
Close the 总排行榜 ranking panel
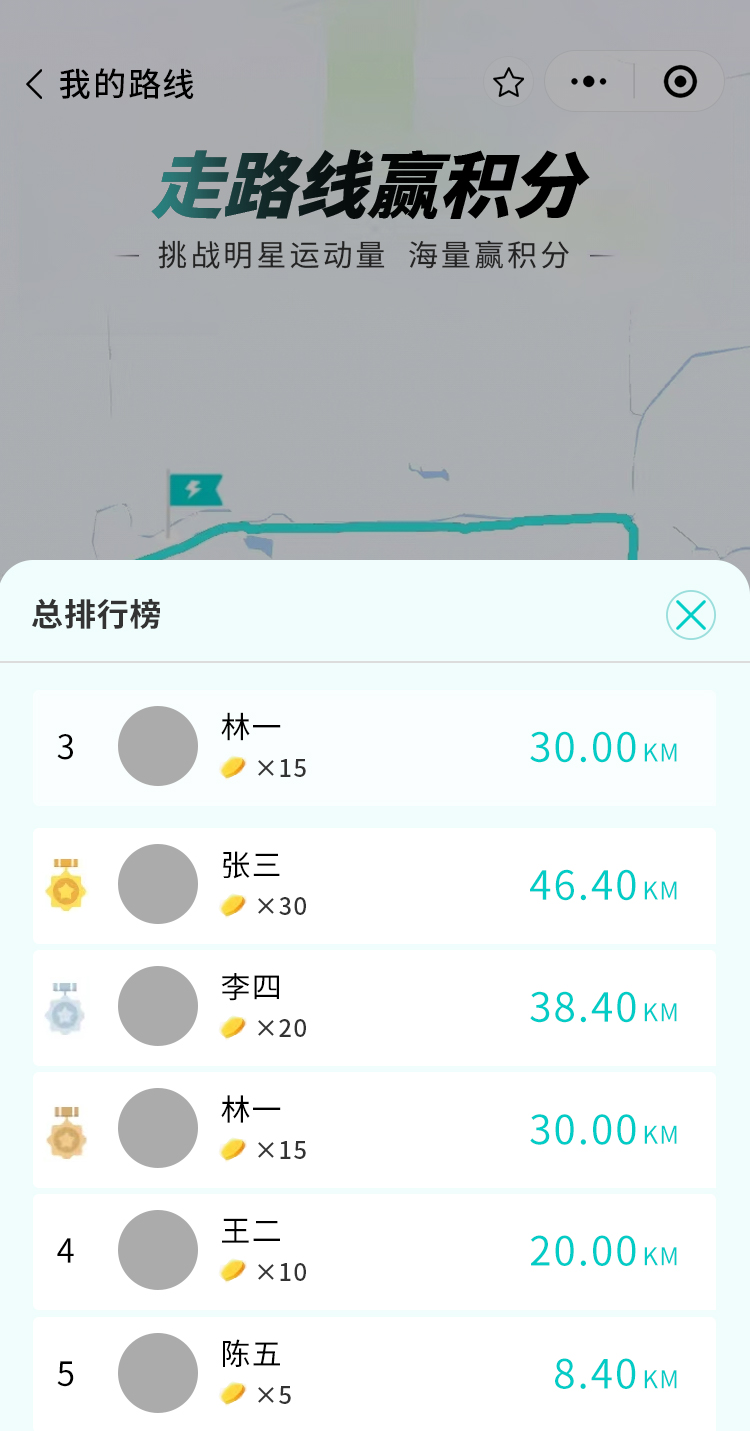coord(691,615)
